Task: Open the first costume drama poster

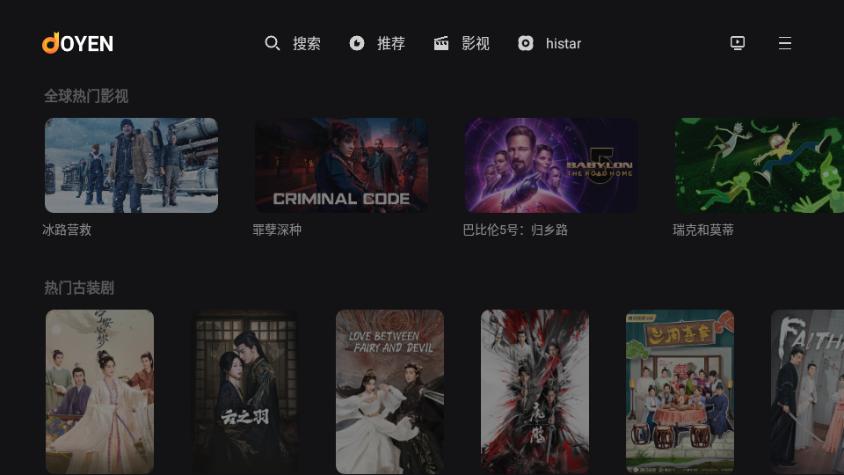Action: click(x=100, y=391)
